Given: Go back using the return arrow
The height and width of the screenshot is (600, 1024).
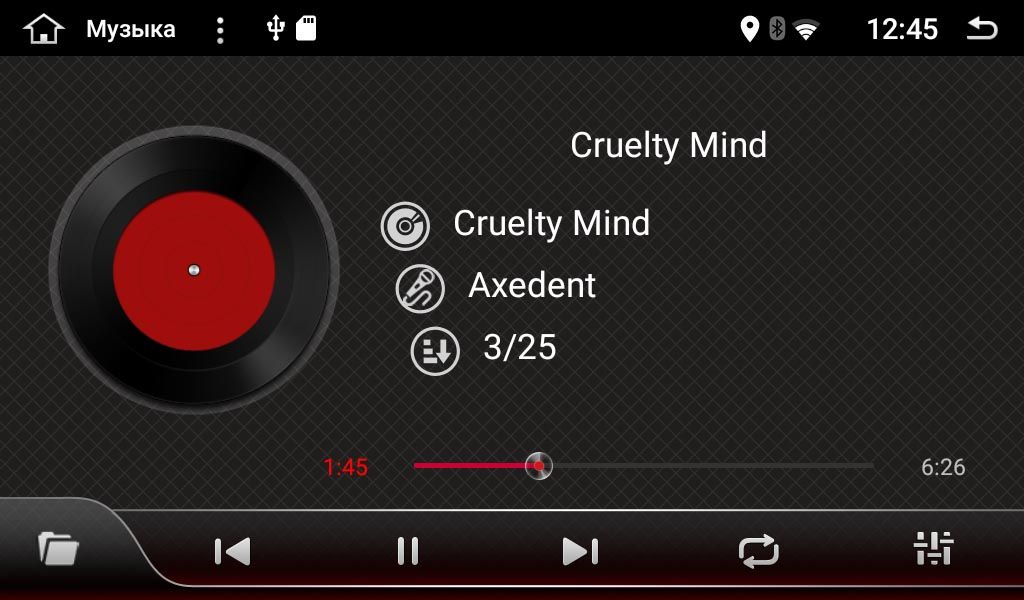Looking at the screenshot, I should 982,29.
